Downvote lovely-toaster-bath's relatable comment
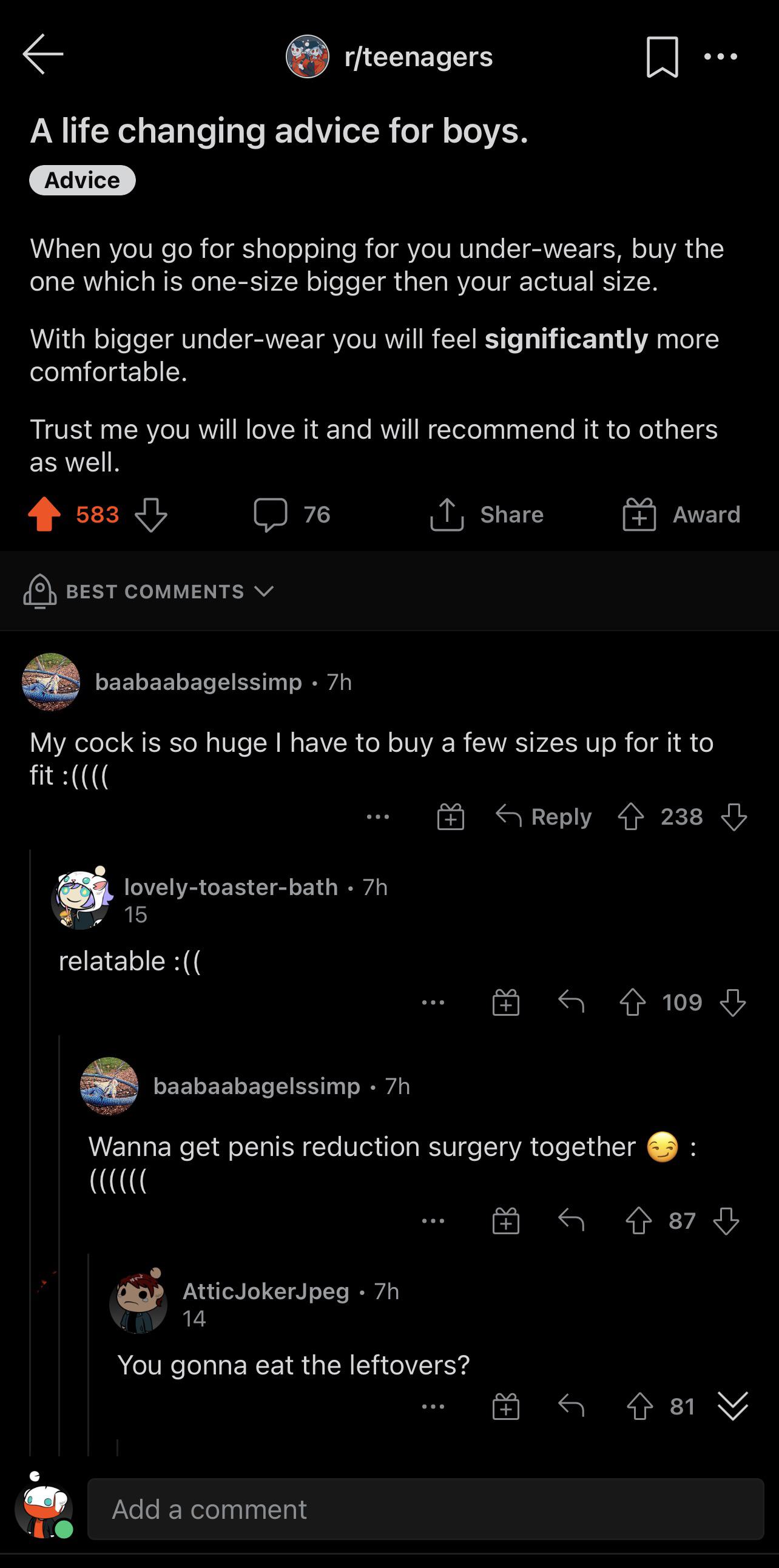 point(733,1002)
